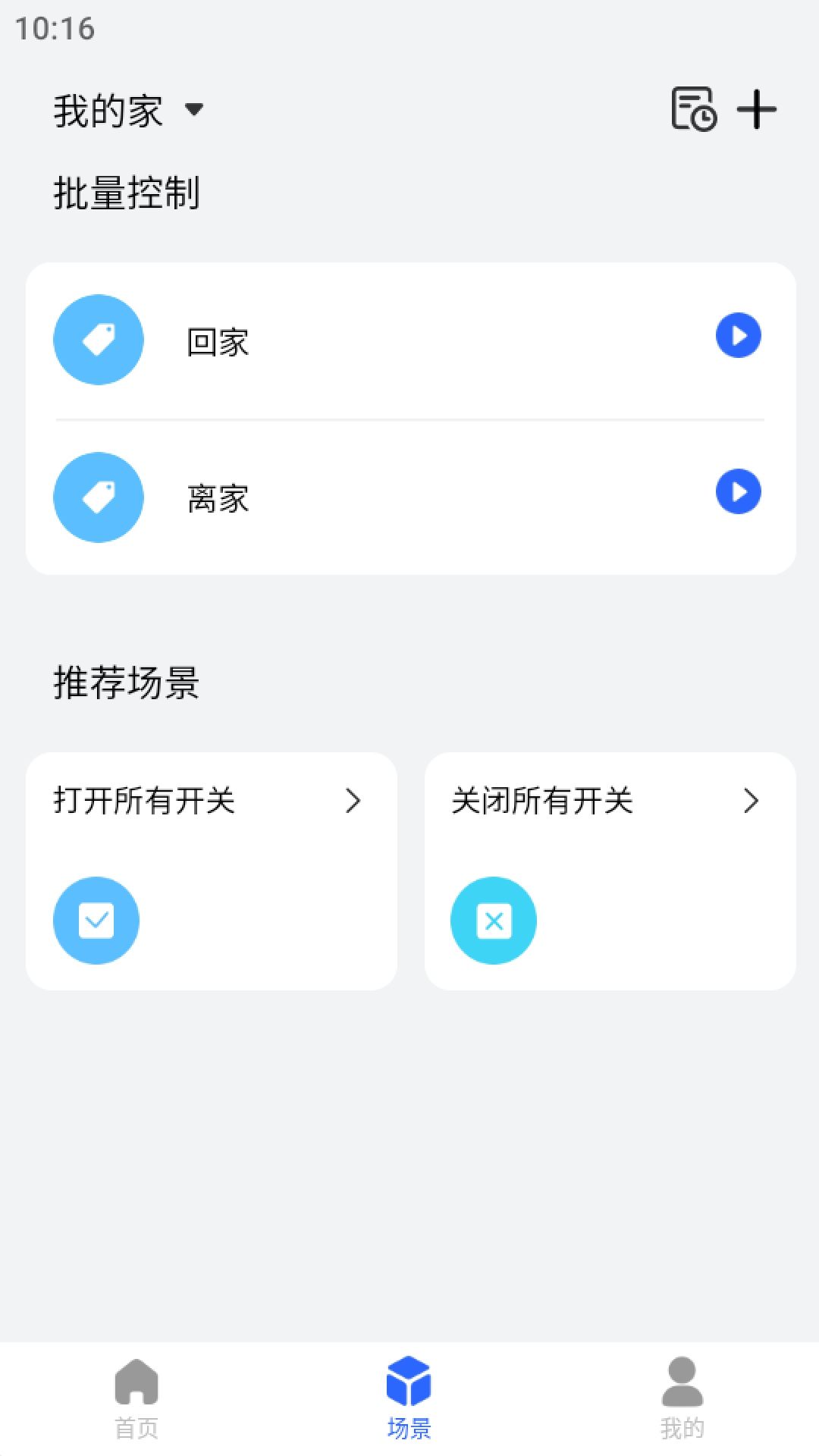Click the plus icon to add a scene

coord(757,110)
